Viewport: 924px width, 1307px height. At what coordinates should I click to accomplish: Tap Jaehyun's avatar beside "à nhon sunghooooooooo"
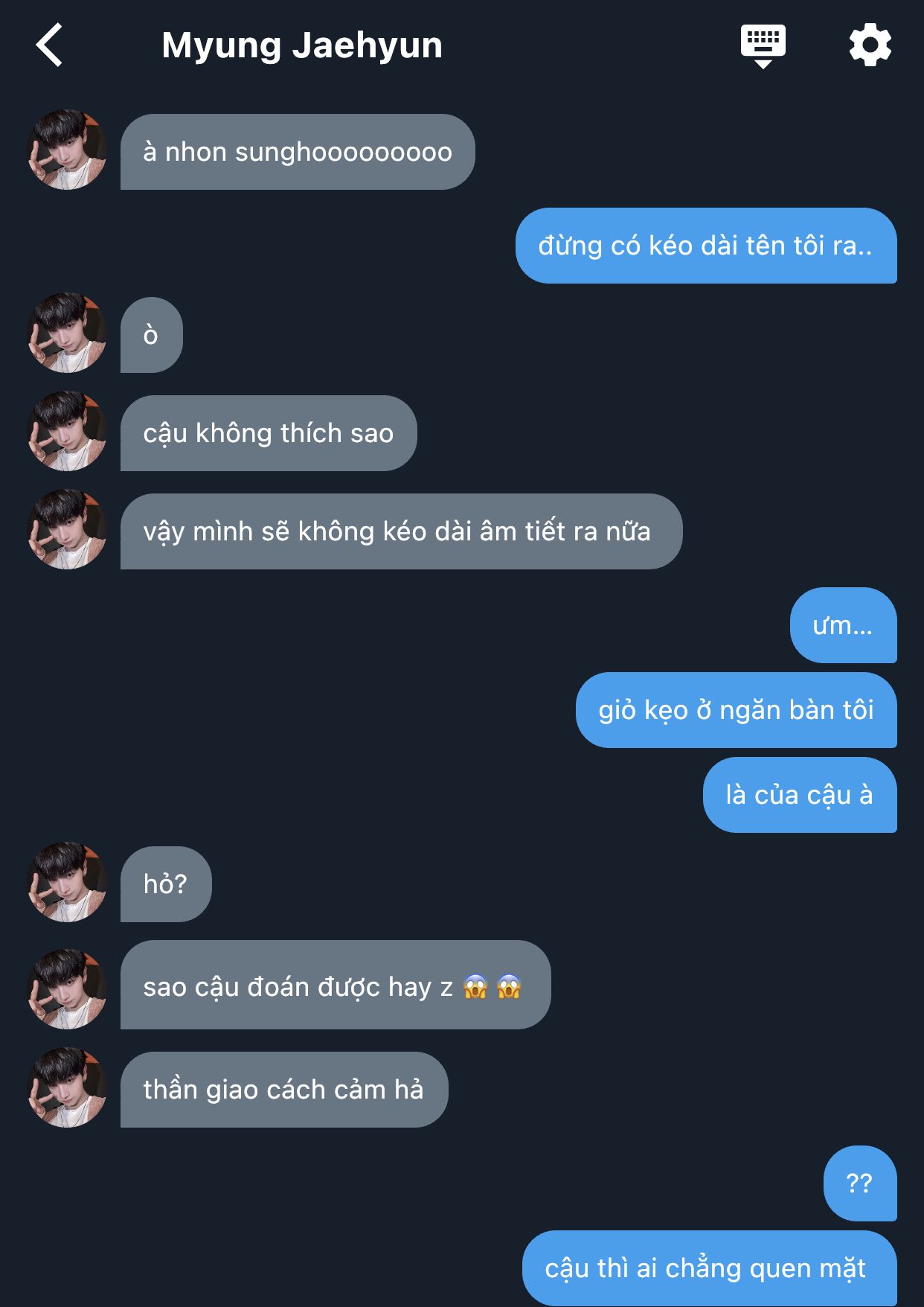(x=67, y=150)
